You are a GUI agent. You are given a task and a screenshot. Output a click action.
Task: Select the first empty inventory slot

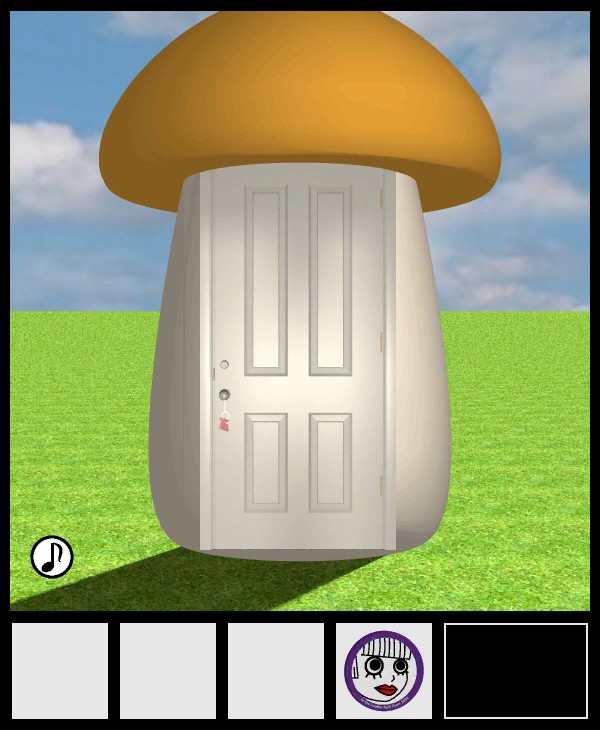[x=60, y=671]
